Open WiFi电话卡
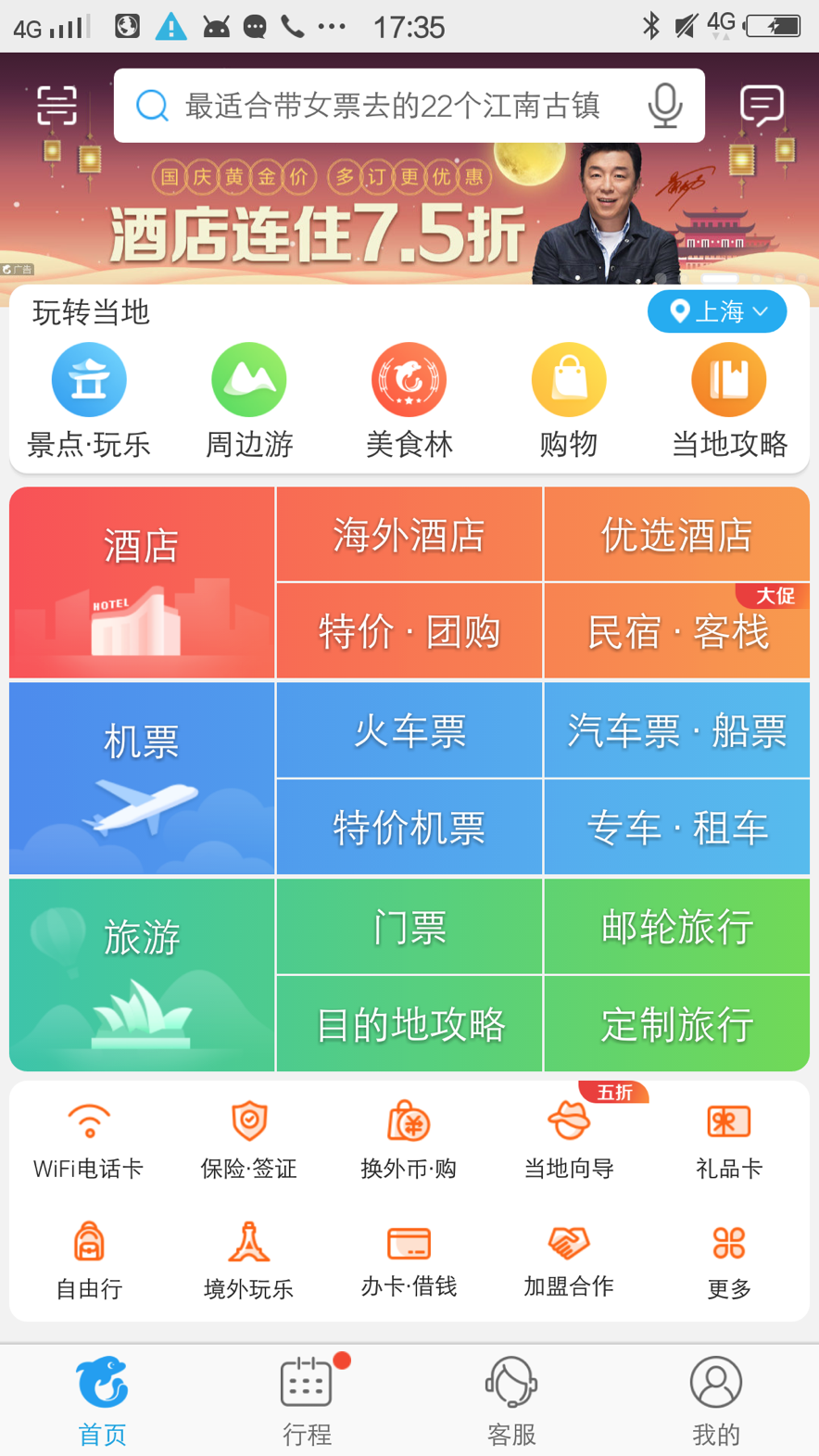819x1456 pixels. click(89, 1142)
